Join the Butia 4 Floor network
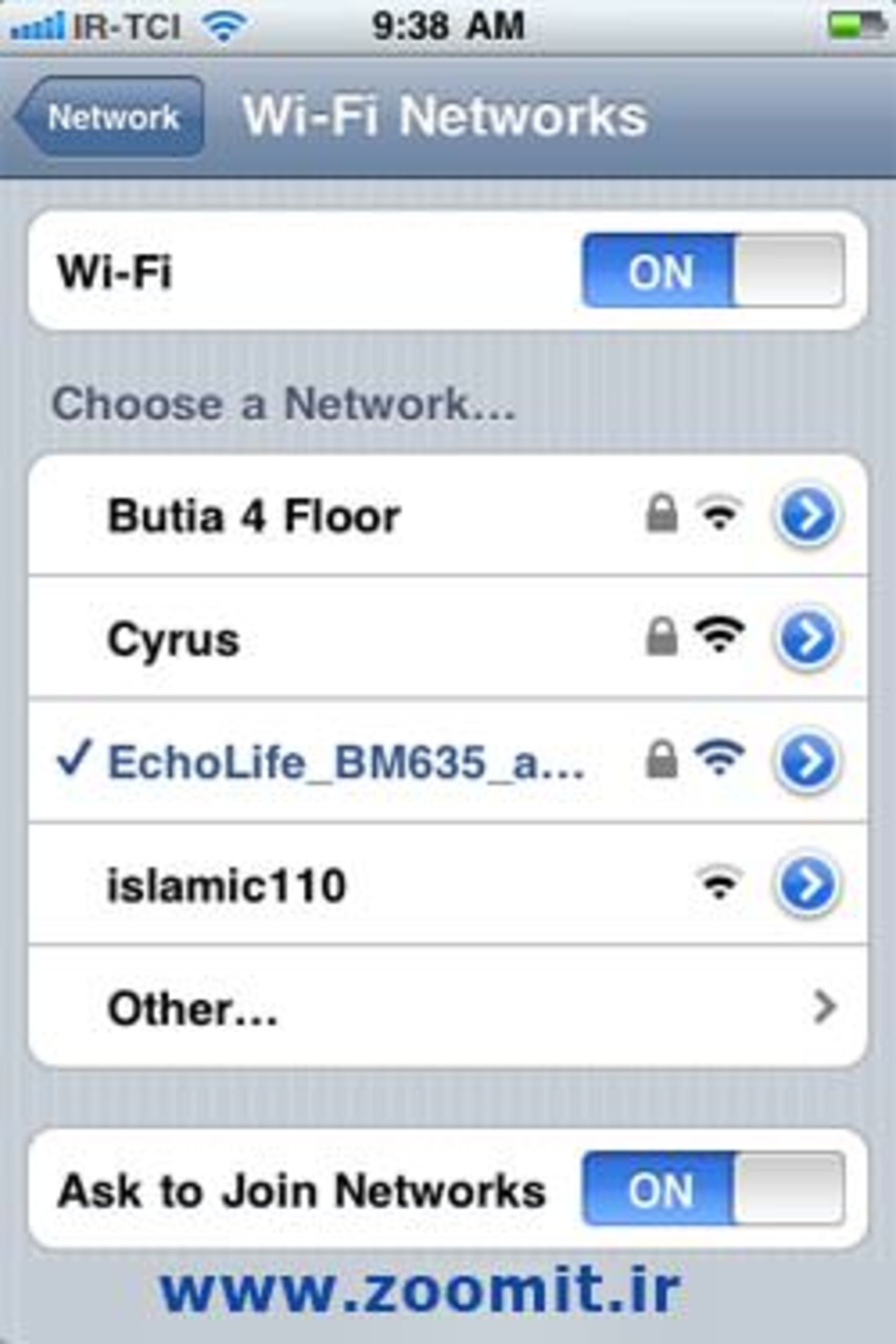Image resolution: width=896 pixels, height=1344 pixels. 254,516
